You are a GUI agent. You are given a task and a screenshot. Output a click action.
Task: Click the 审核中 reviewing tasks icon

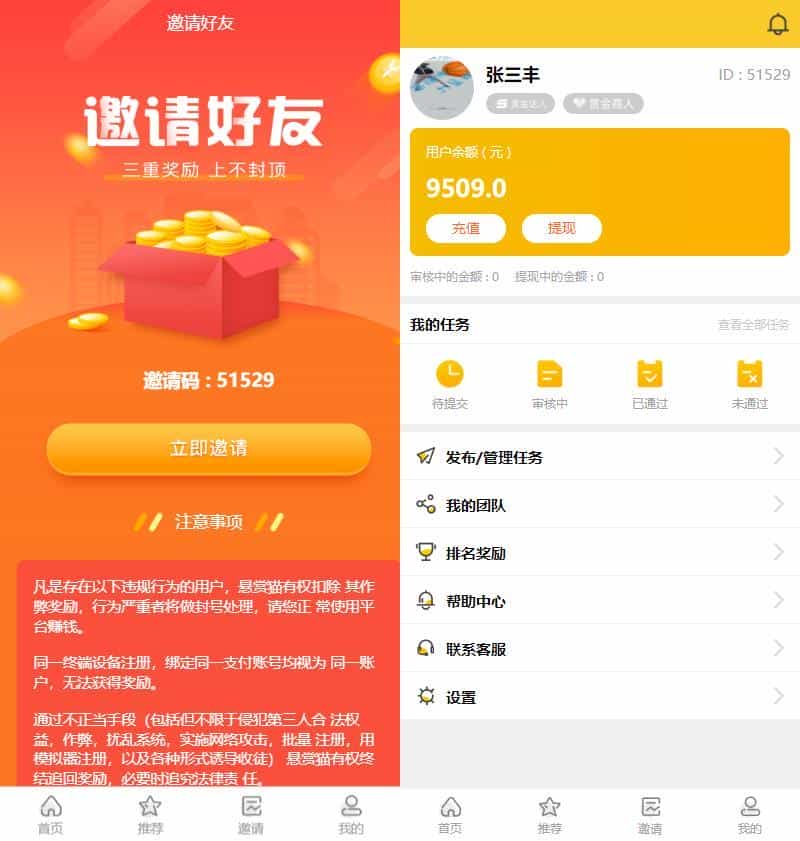[550, 375]
